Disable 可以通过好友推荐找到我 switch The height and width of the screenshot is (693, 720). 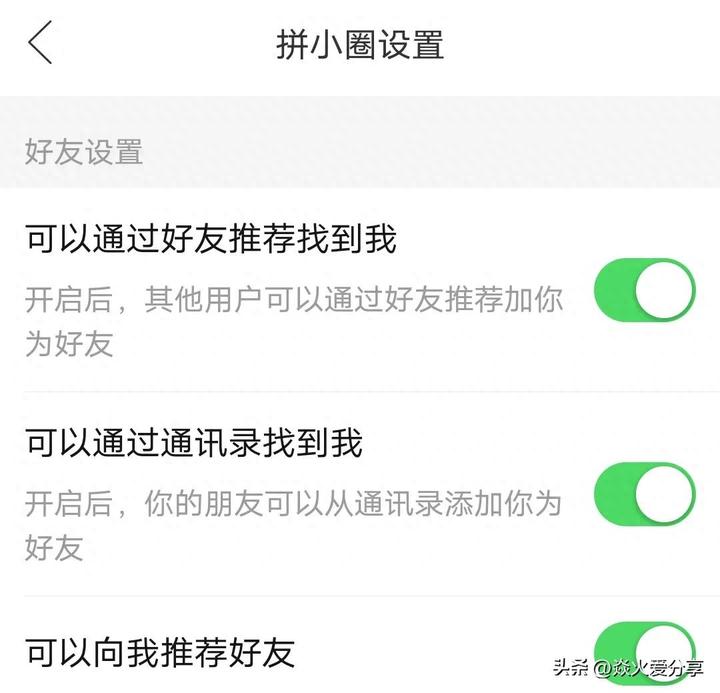tap(644, 291)
